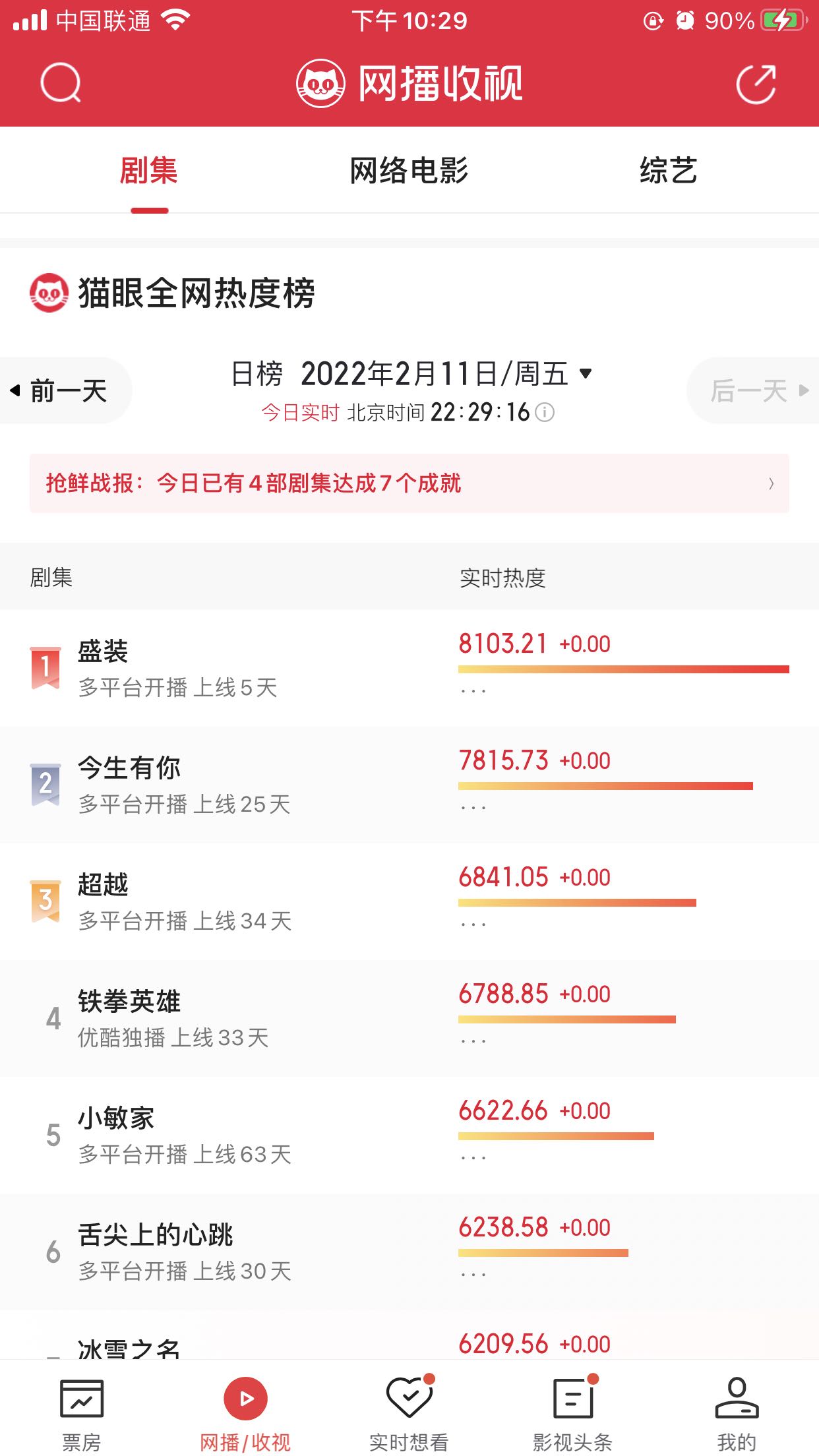Switch to the 我的 tab
Image resolution: width=819 pixels, height=1456 pixels.
[737, 1413]
